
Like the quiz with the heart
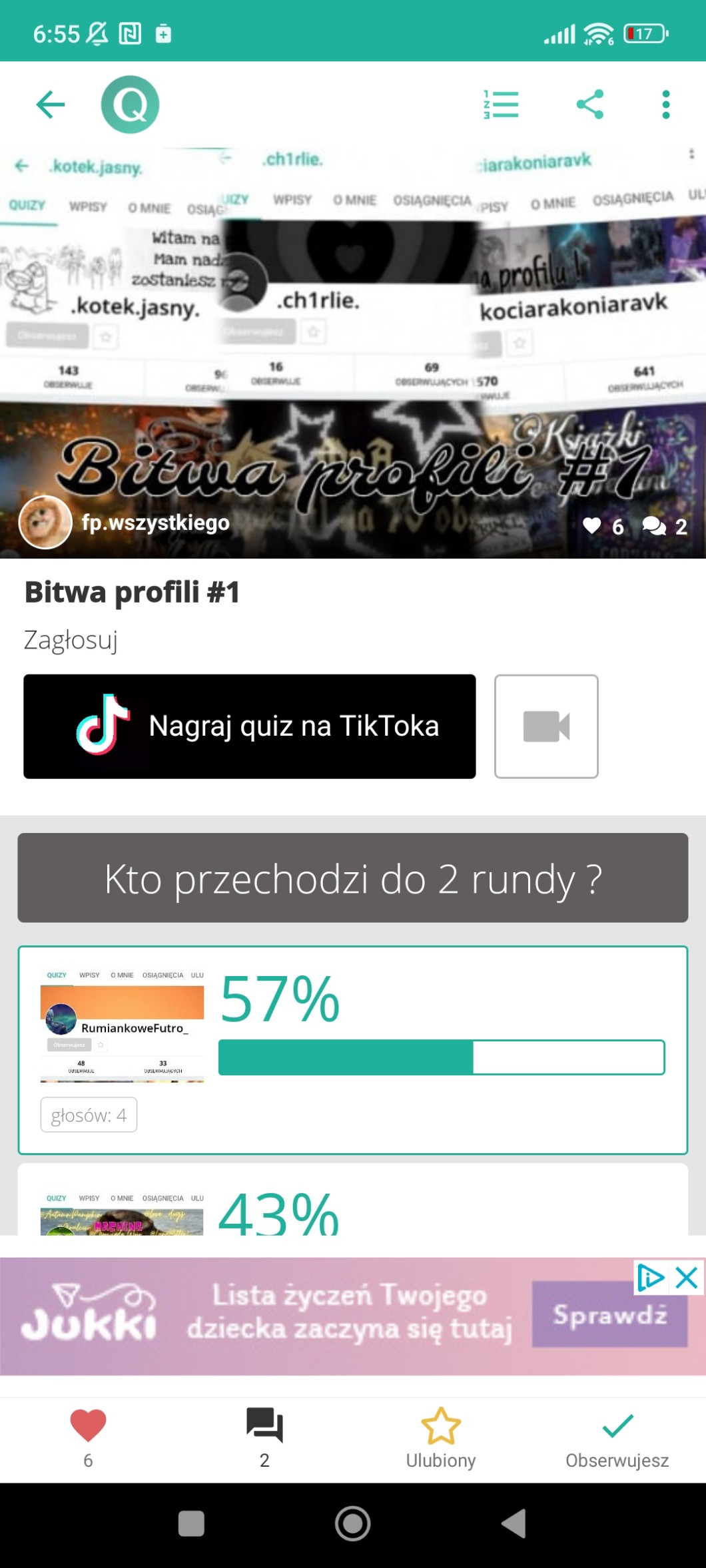tap(88, 1435)
